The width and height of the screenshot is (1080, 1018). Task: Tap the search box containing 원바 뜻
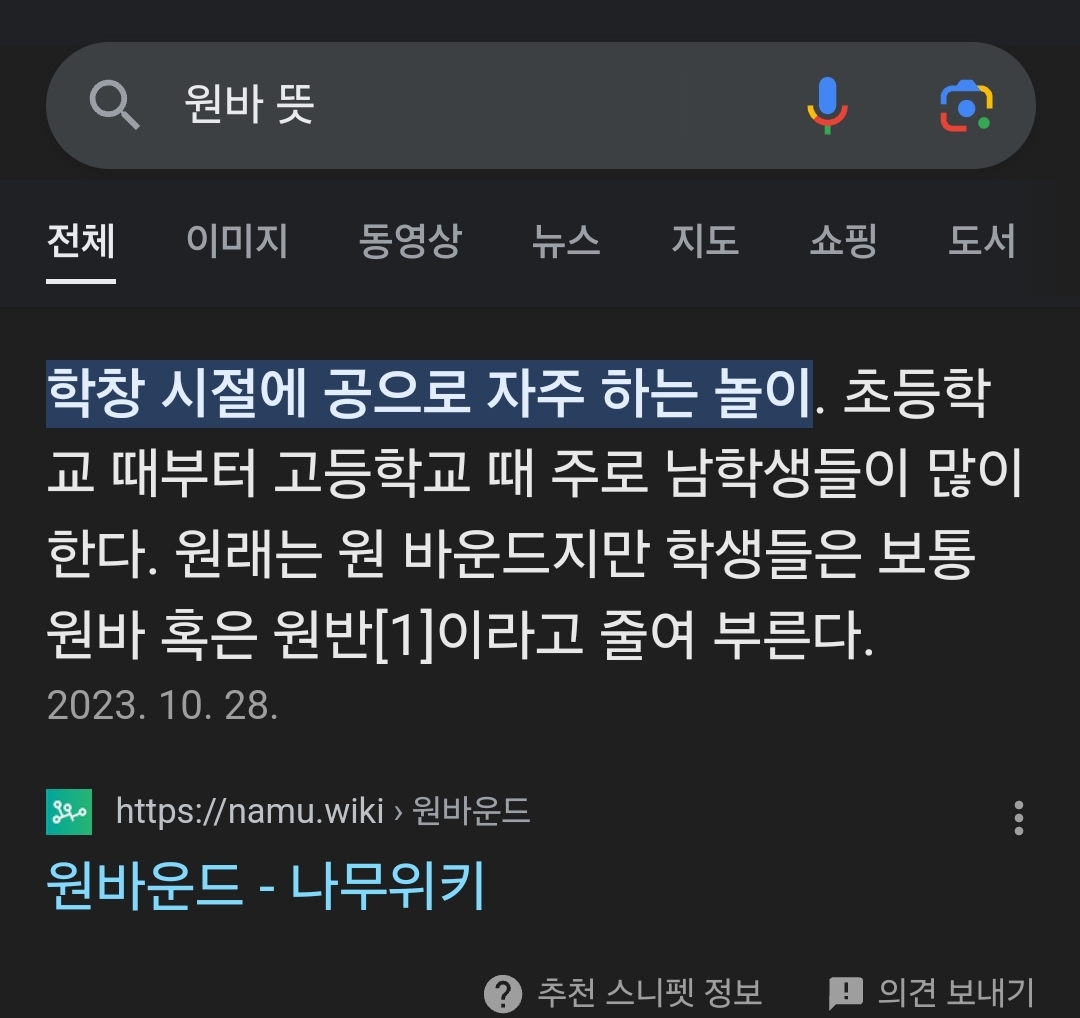coord(450,105)
